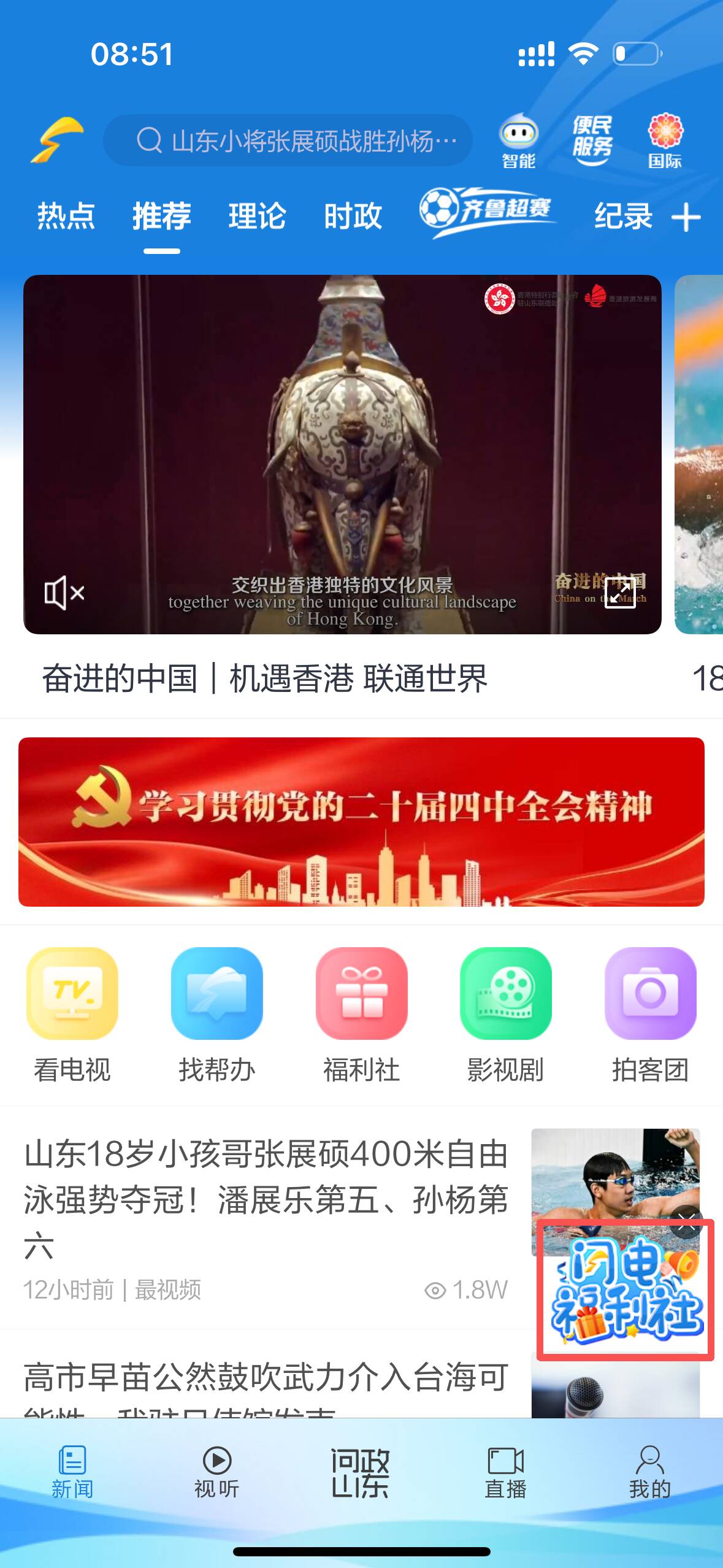
Task: Open 看电视 shortcut
Action: (x=72, y=1015)
